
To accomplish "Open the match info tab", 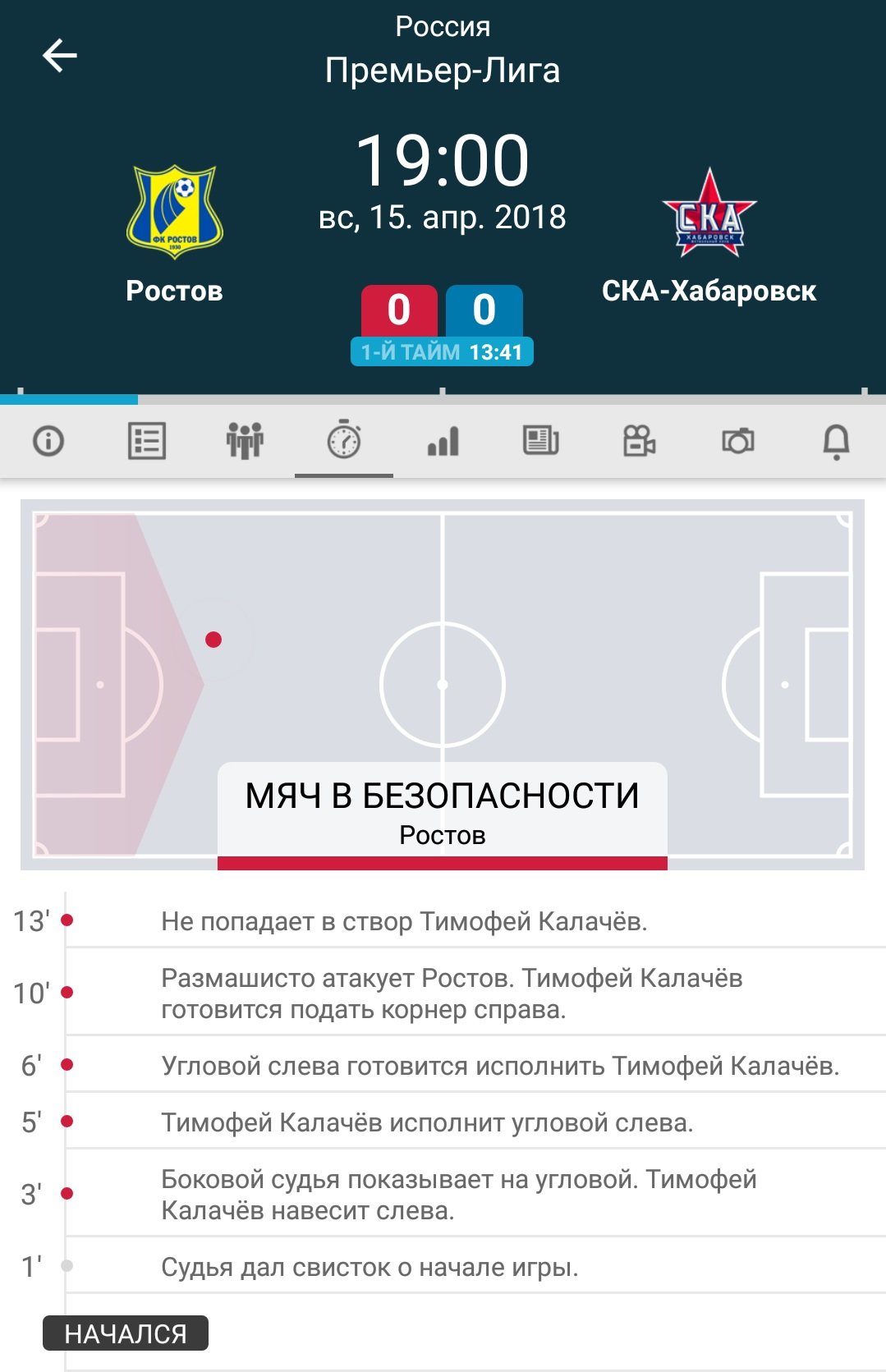I will click(48, 441).
